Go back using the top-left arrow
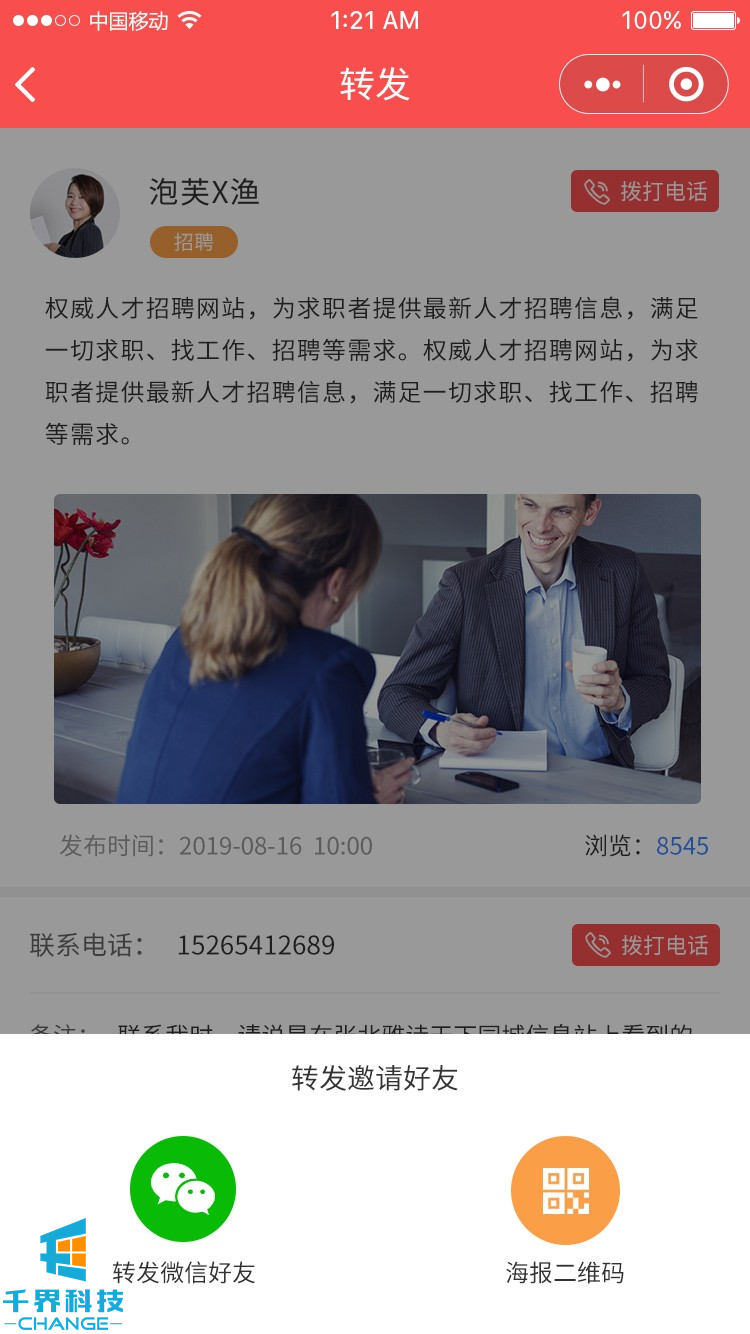Image resolution: width=750 pixels, height=1334 pixels. (x=27, y=85)
